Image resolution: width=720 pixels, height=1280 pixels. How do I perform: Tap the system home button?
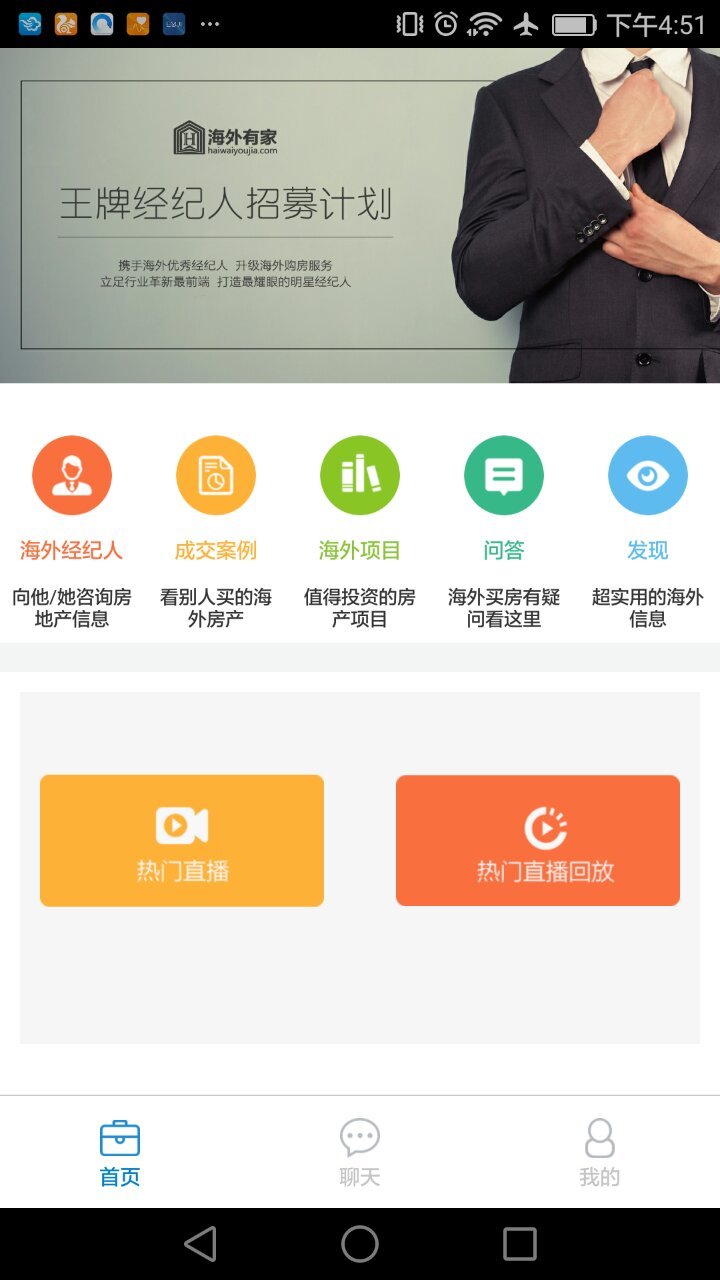point(360,1244)
